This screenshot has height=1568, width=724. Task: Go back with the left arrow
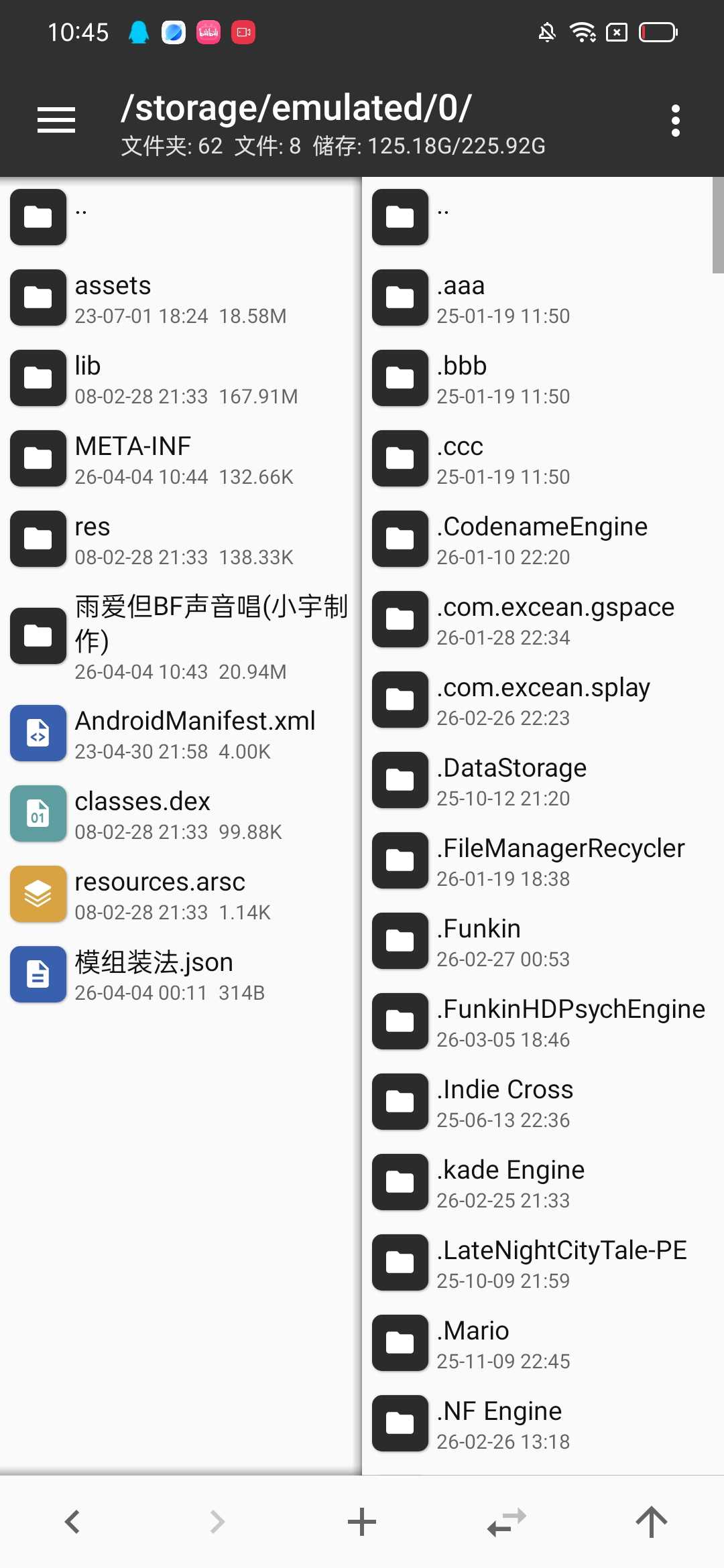click(72, 1522)
